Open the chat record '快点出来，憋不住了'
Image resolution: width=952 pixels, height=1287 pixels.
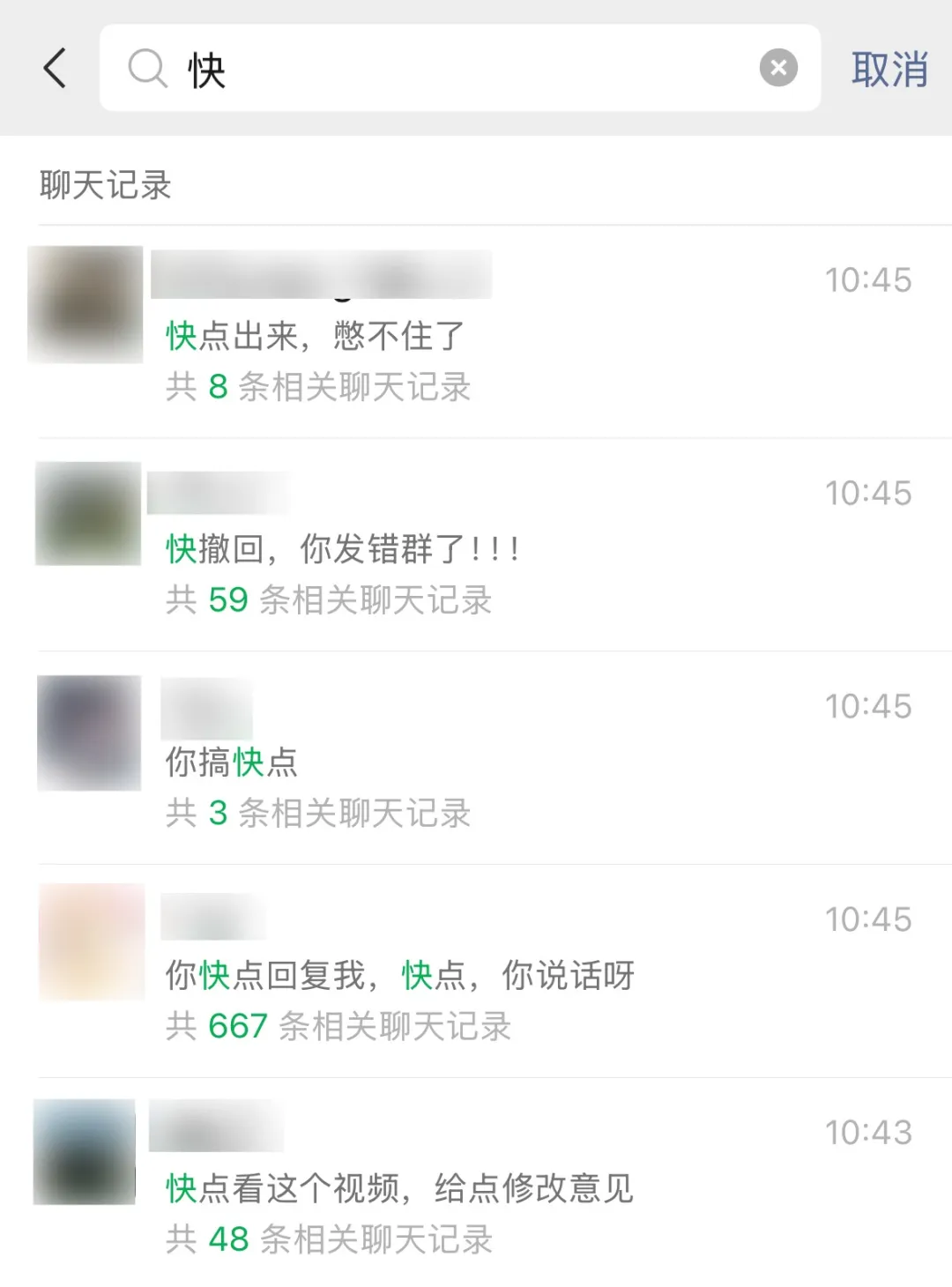click(315, 336)
